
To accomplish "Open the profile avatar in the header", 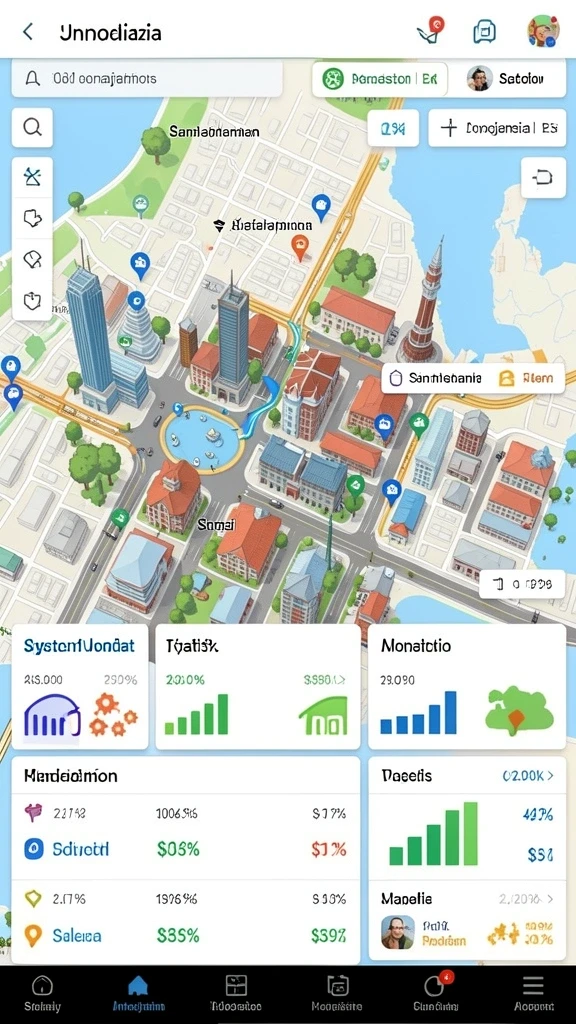I will [x=543, y=31].
